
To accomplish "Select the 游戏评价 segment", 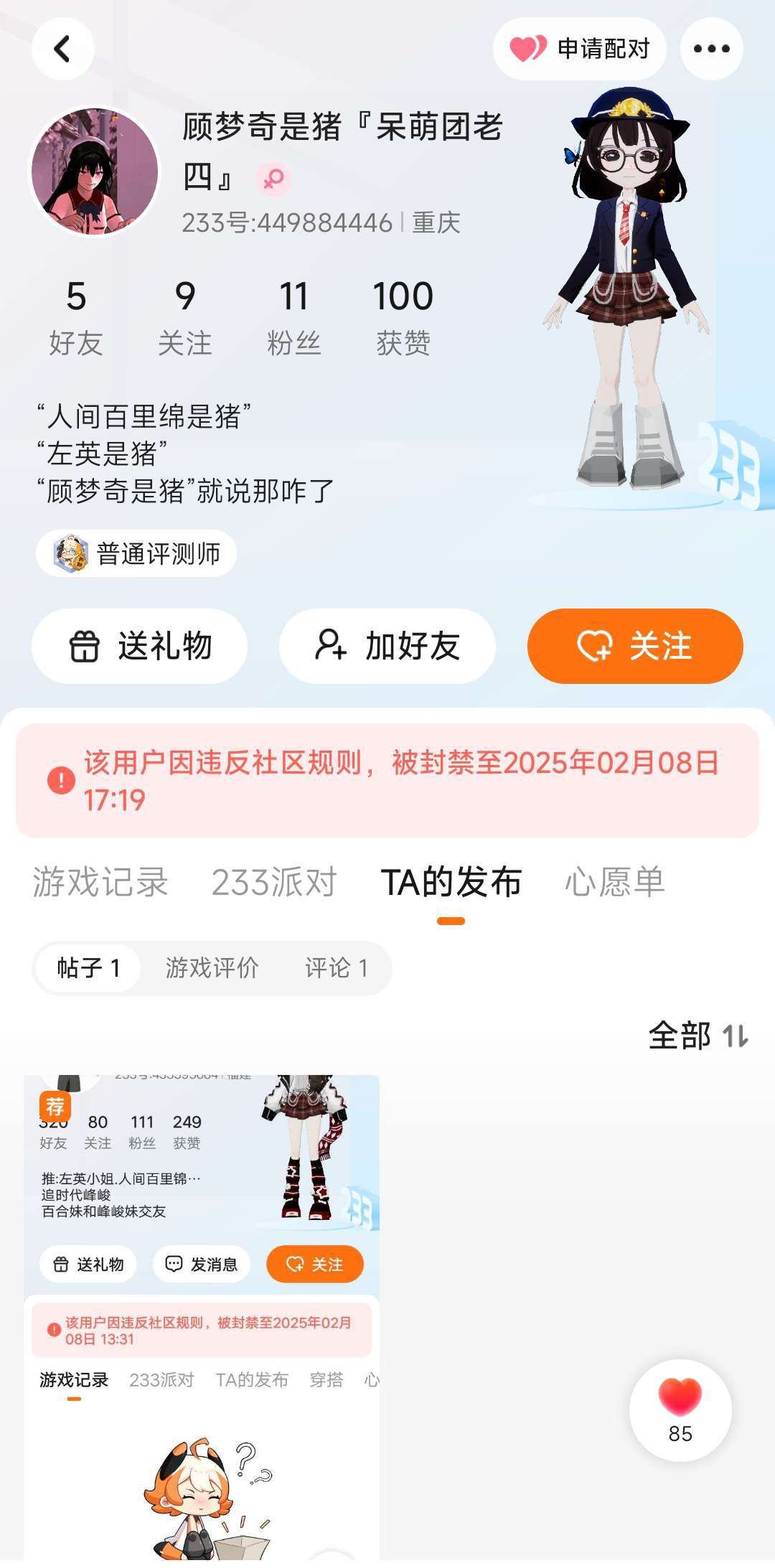I will point(212,968).
